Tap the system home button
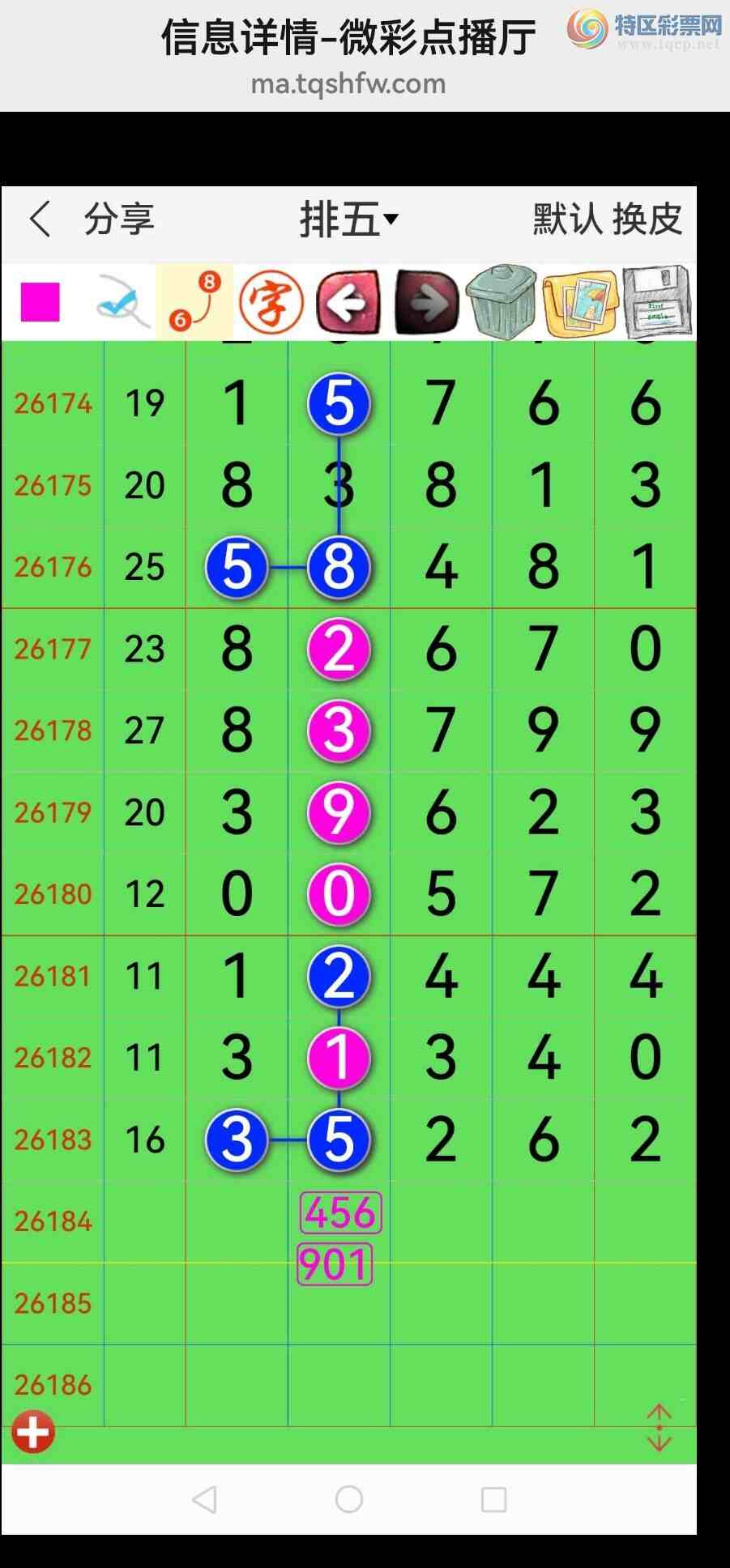This screenshot has height=1568, width=730. pyautogui.click(x=349, y=1499)
